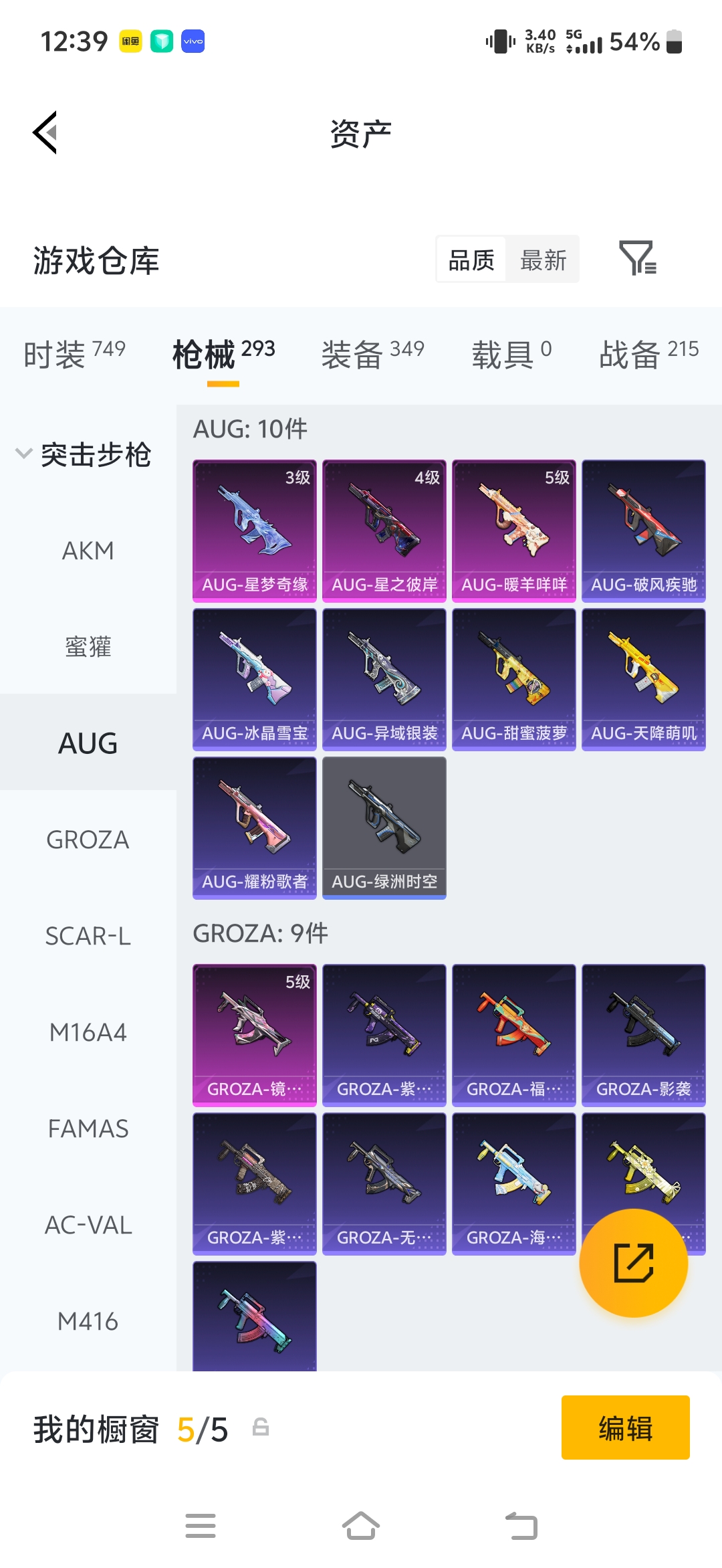Screen dimensions: 722x1568
Task: Open the AUG-暖羊咩咩 skin card
Action: click(x=514, y=531)
